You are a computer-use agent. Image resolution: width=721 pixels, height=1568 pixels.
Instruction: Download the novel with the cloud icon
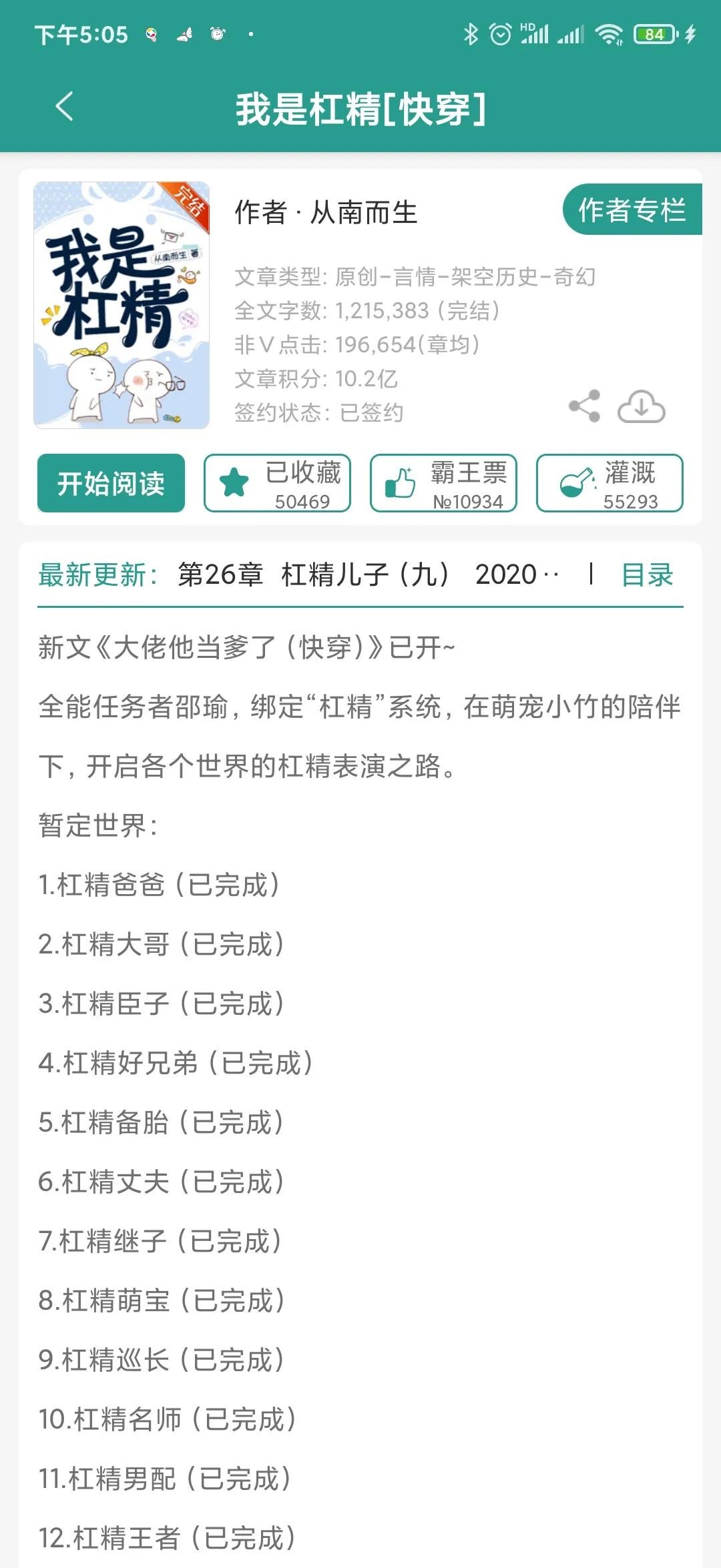pos(641,406)
